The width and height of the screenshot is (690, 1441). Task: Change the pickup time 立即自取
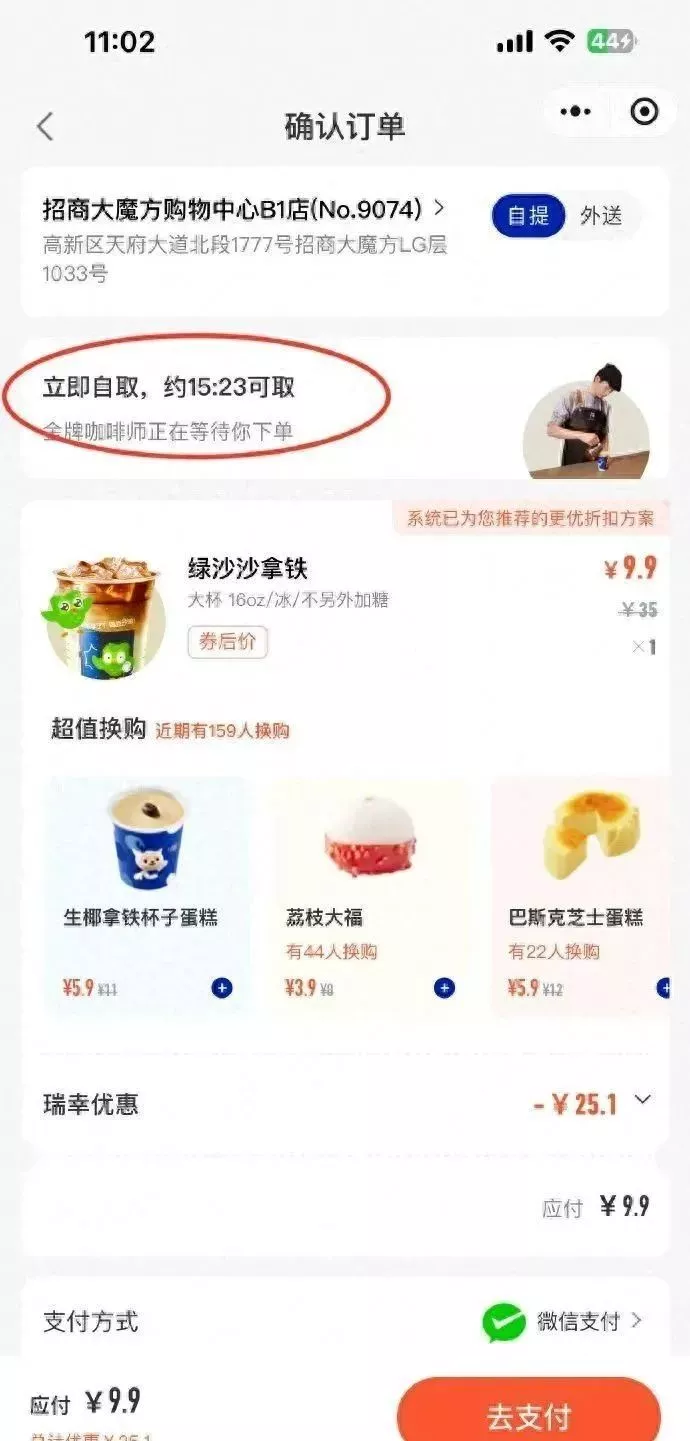[169, 388]
